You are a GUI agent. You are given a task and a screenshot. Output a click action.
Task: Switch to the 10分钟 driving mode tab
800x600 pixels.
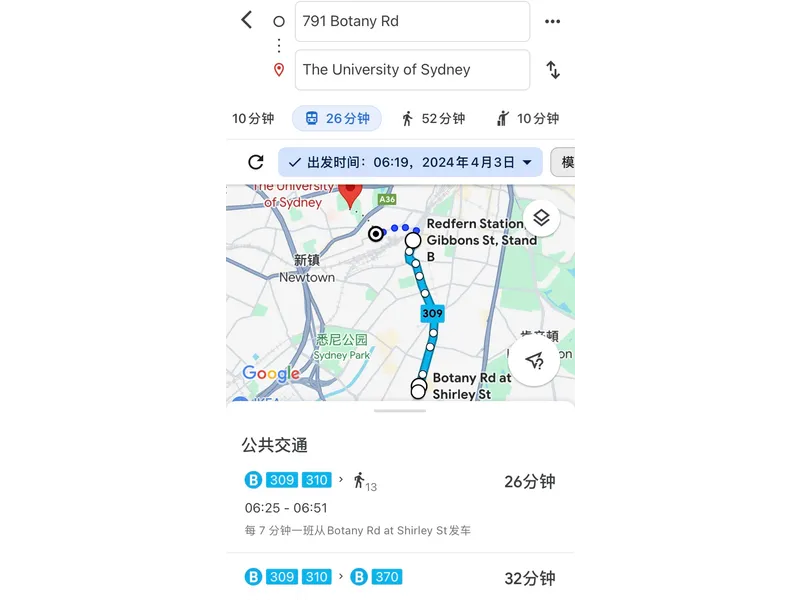[x=253, y=118]
